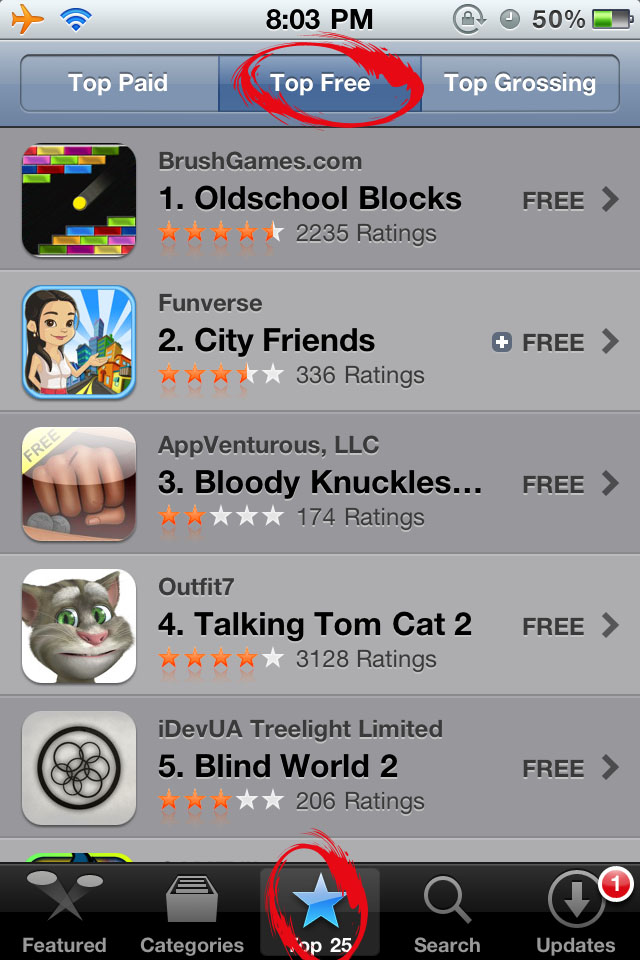
Task: Switch to the Top Paid segment
Action: coord(118,83)
